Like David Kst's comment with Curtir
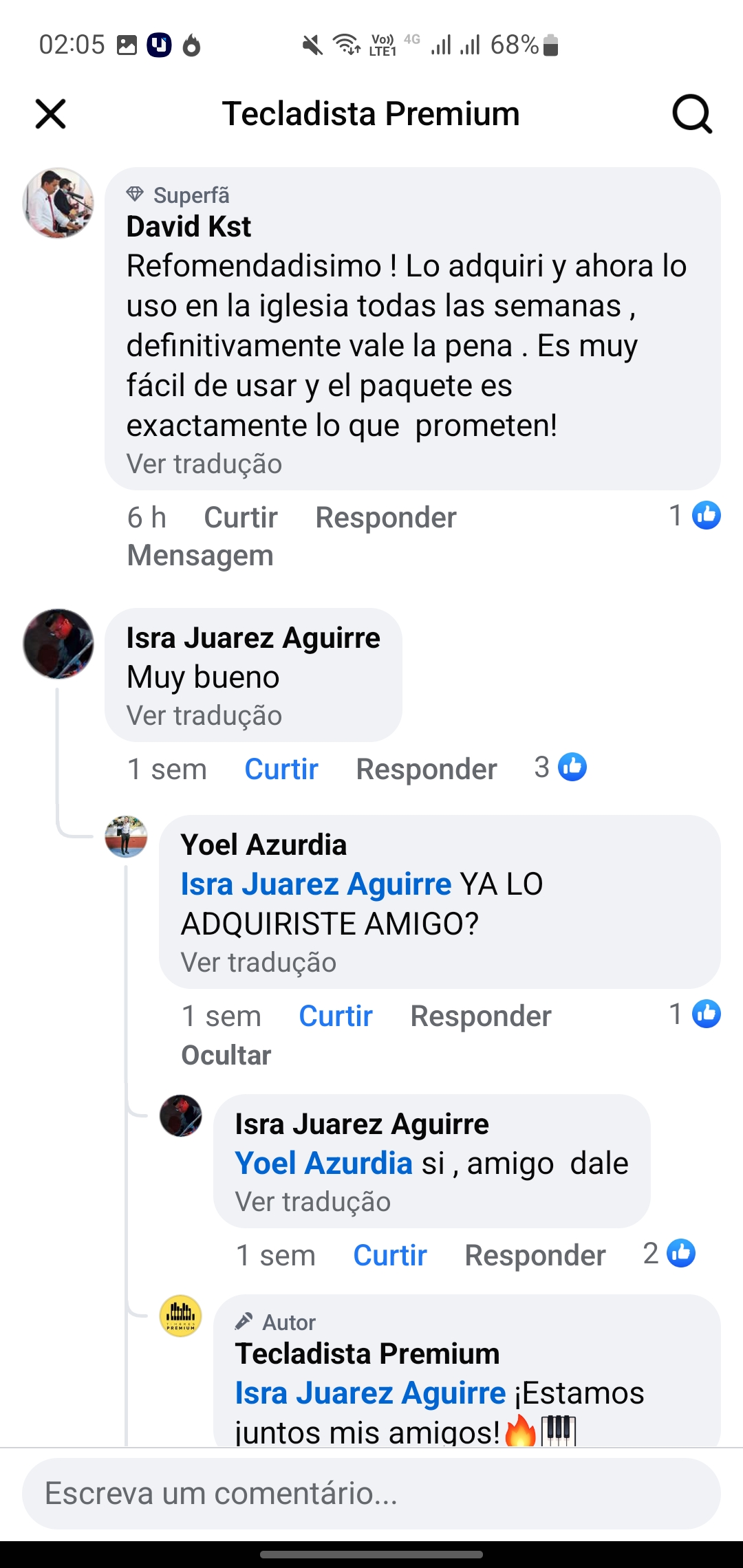The width and height of the screenshot is (743, 1568). point(240,517)
